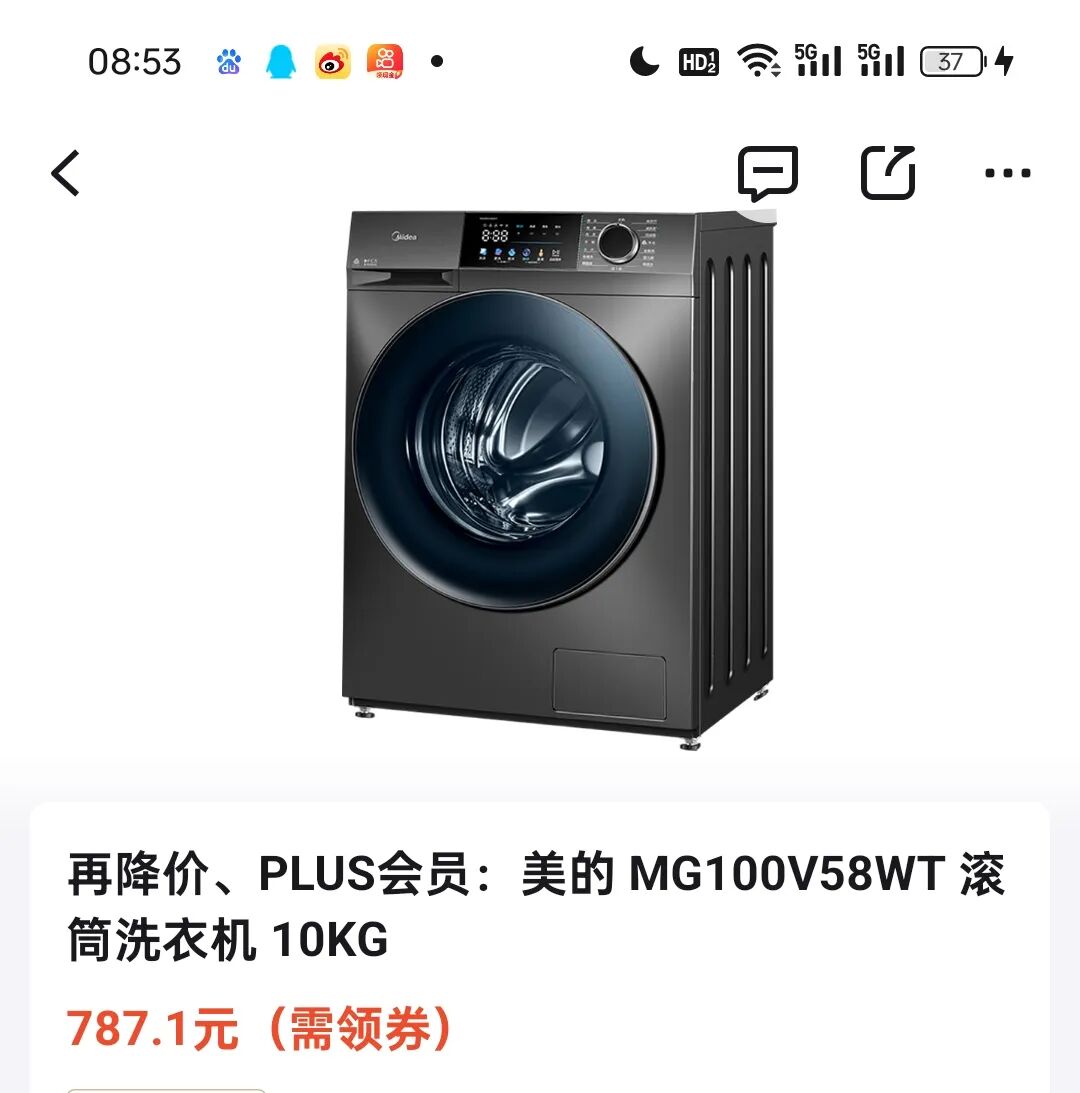Tap the Baidu notification icon in status bar

click(228, 62)
